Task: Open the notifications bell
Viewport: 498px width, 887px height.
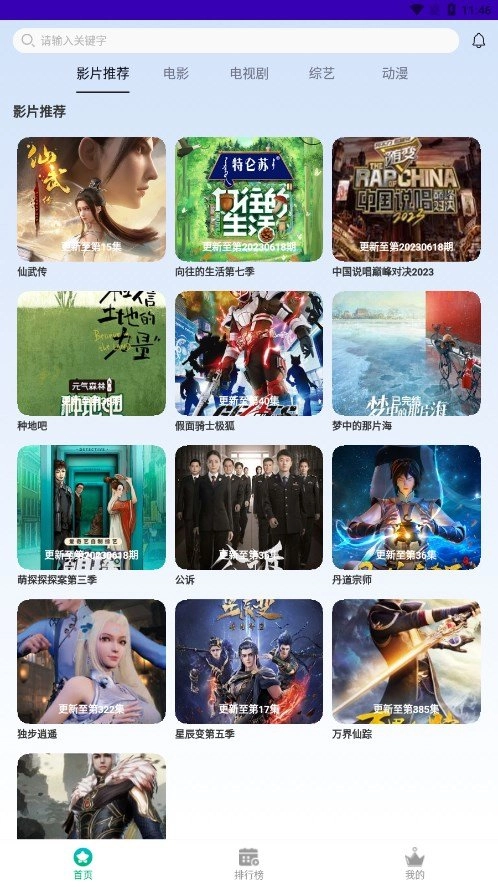Action: coord(479,41)
